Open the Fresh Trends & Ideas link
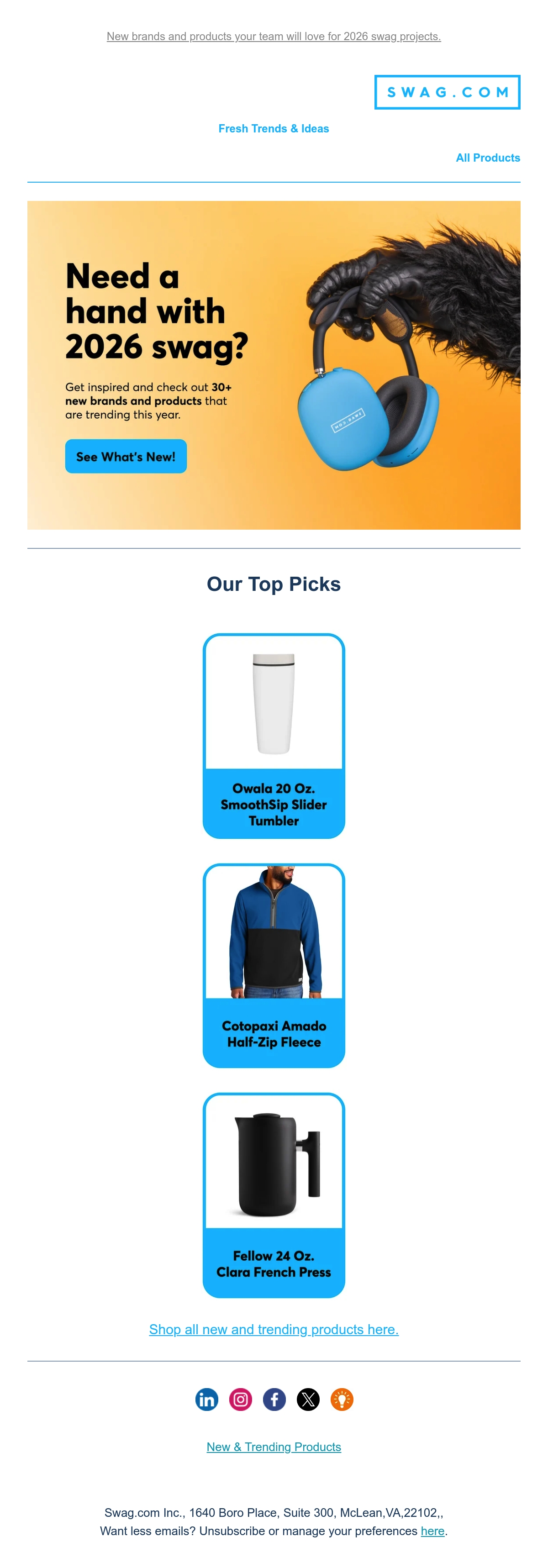 [274, 128]
